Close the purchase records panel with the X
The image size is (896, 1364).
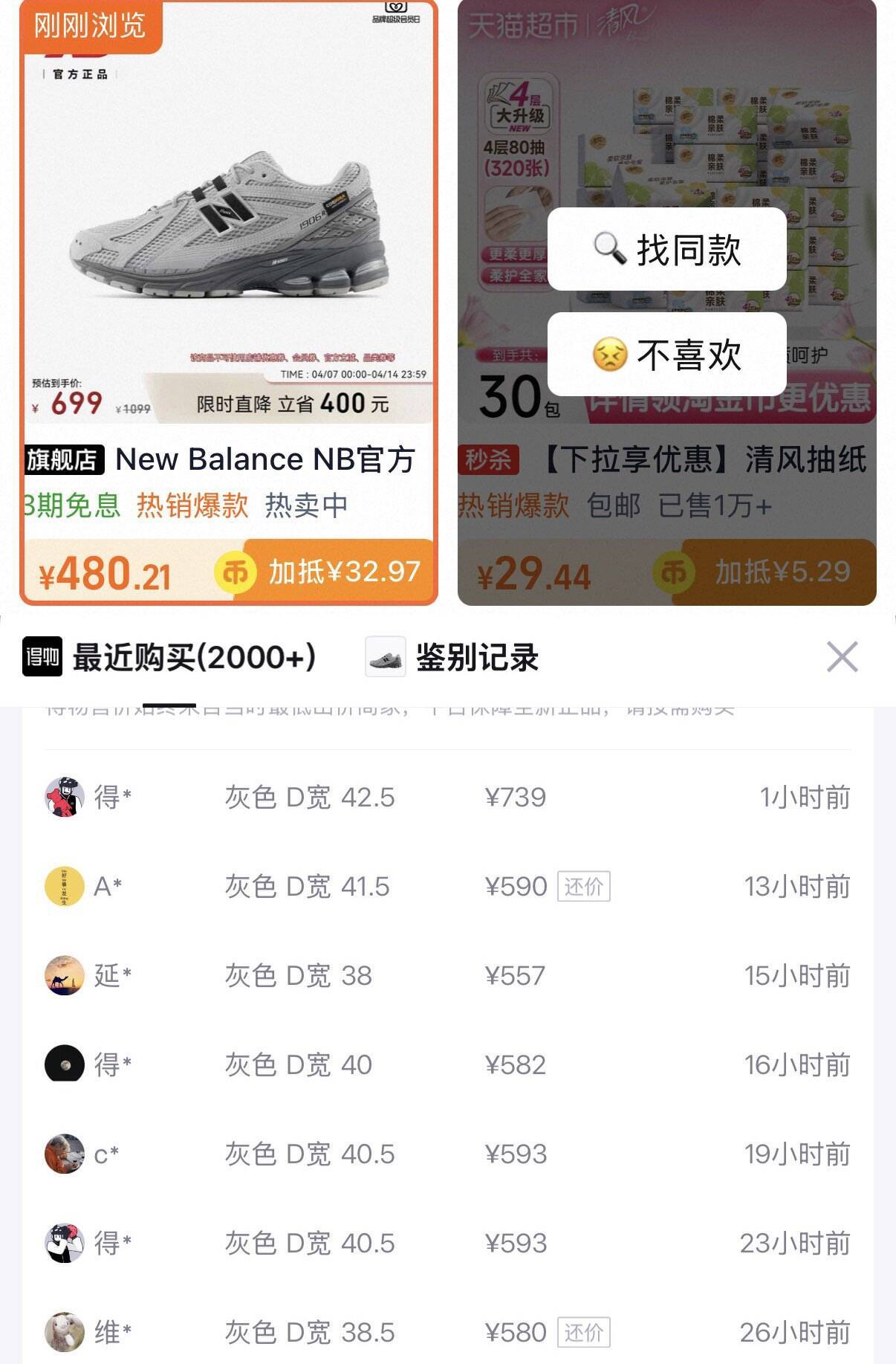tap(842, 658)
